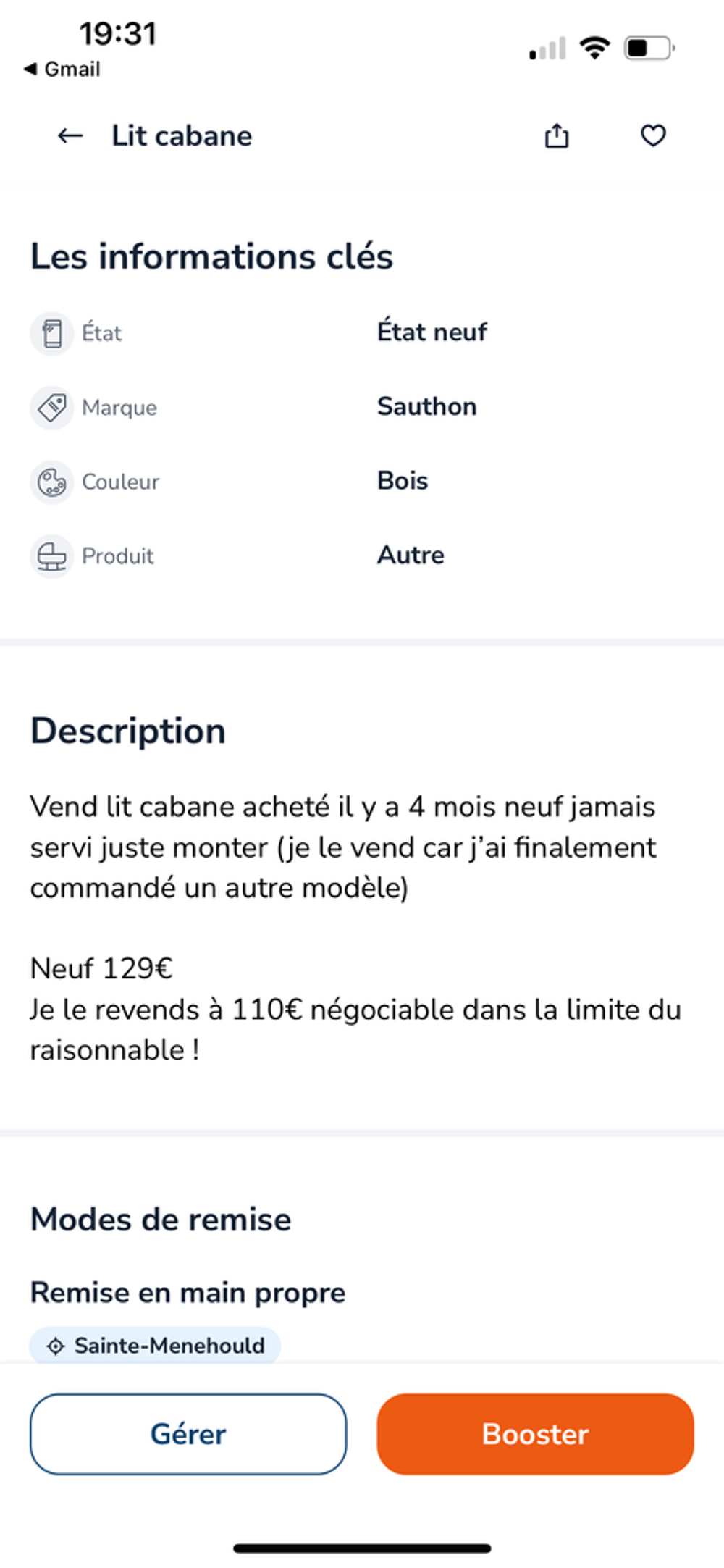Tap the heart icon to favorite the listing
724x1568 pixels.
[652, 135]
